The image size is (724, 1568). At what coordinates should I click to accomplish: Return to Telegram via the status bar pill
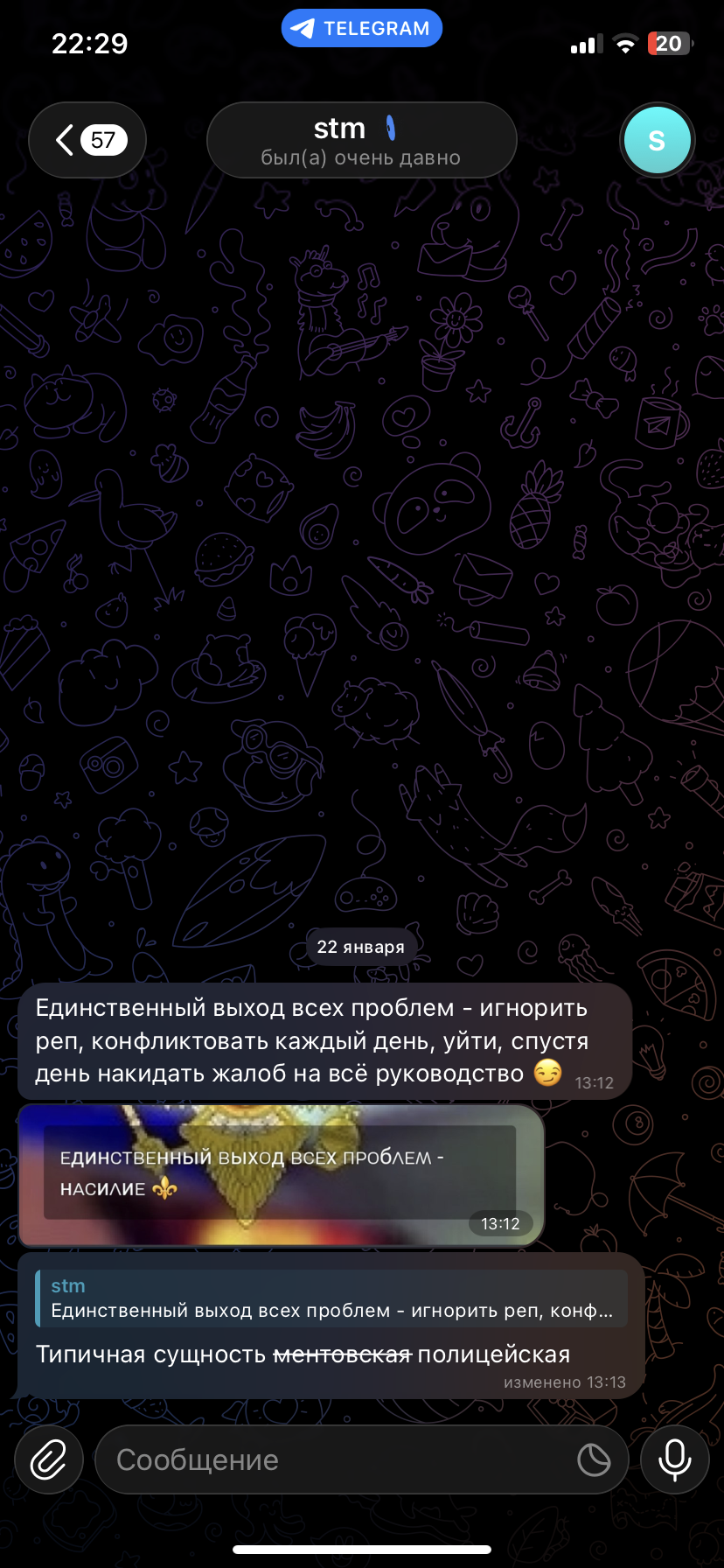coord(362,29)
